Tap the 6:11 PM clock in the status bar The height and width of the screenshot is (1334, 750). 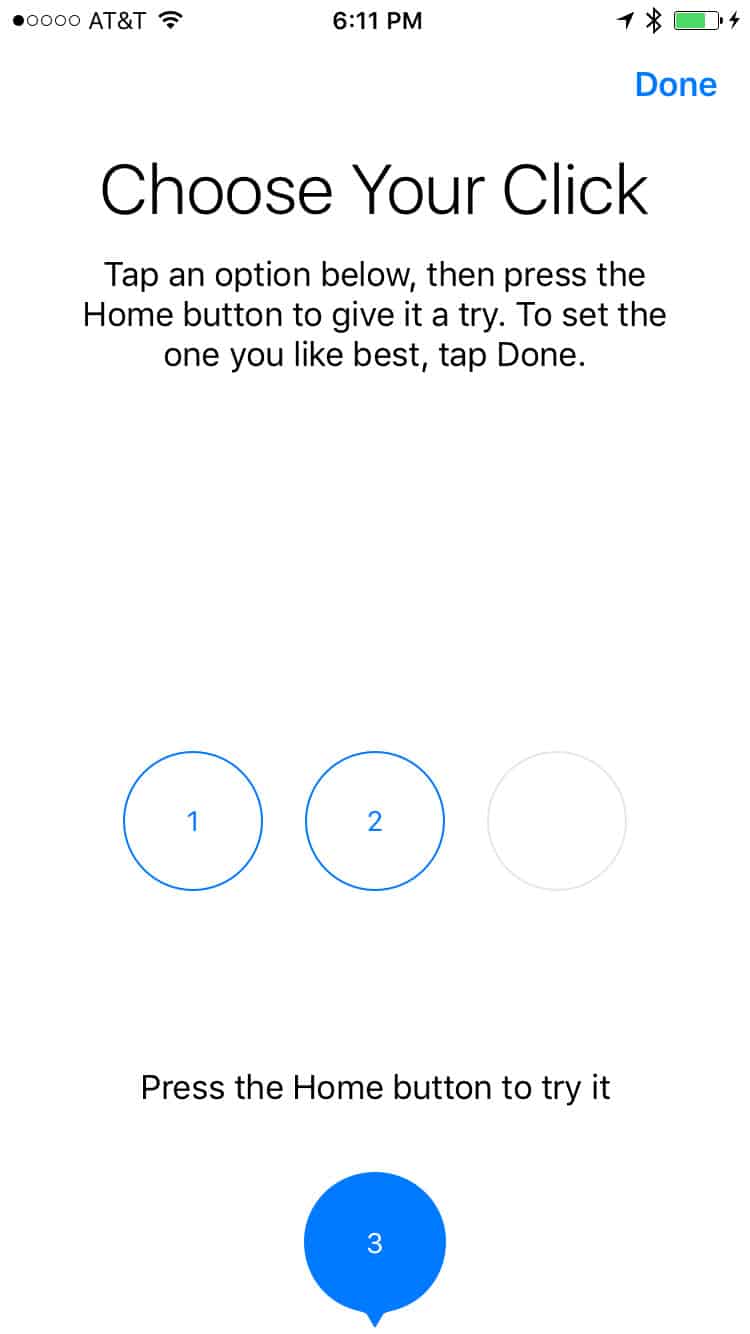375,18
